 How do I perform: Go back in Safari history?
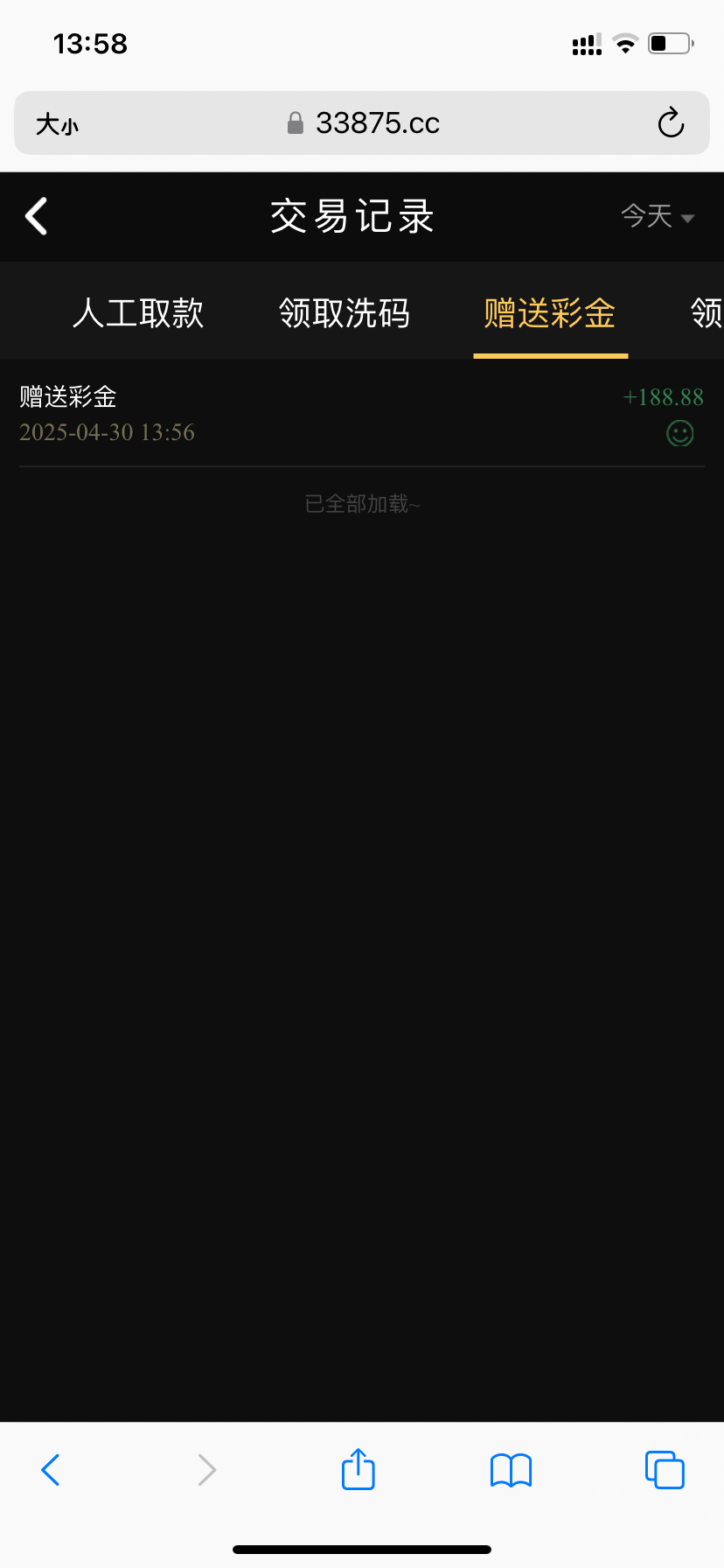pos(51,1470)
